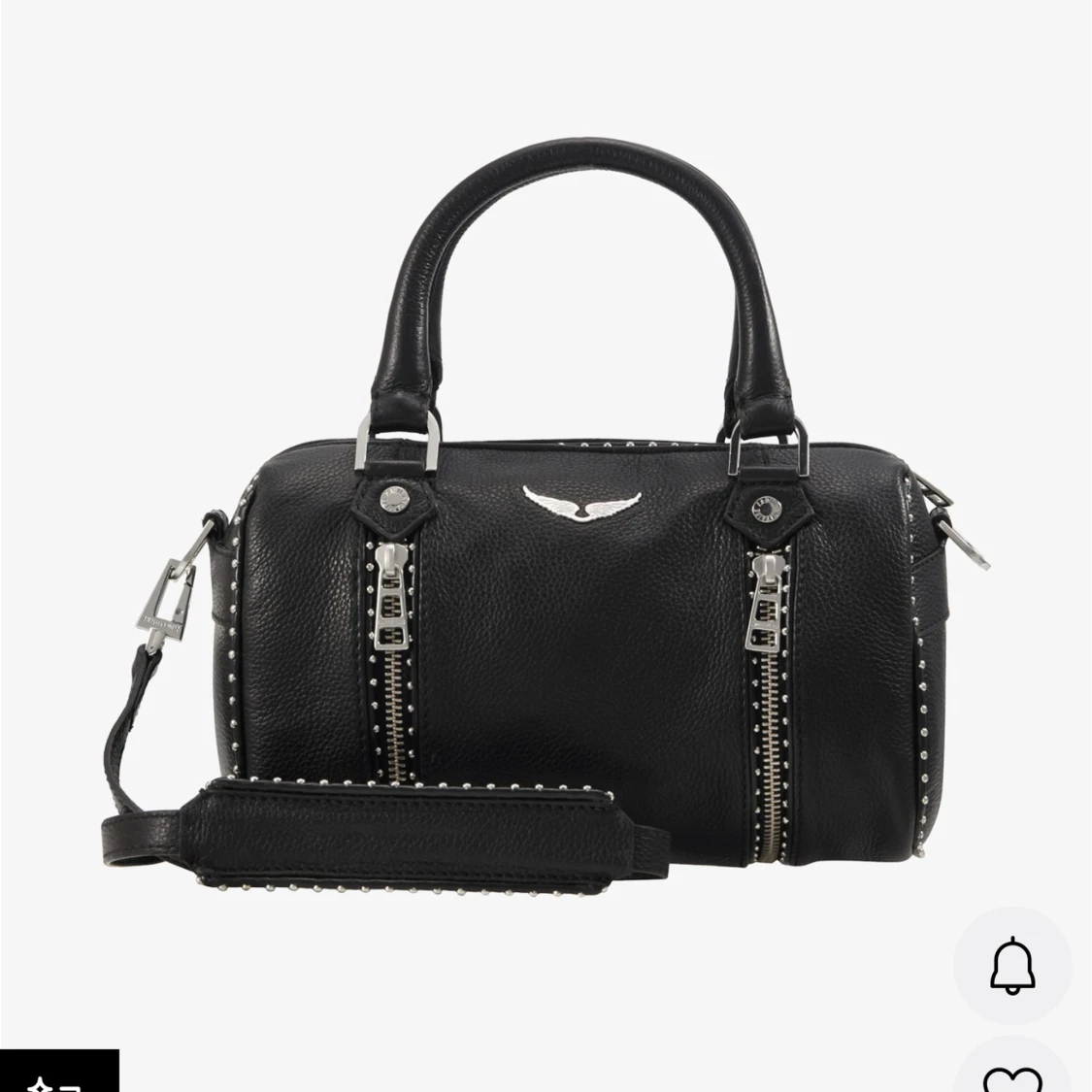1092x1092 pixels.
Task: Tap the notification bell for this bag
Action: point(1012,965)
